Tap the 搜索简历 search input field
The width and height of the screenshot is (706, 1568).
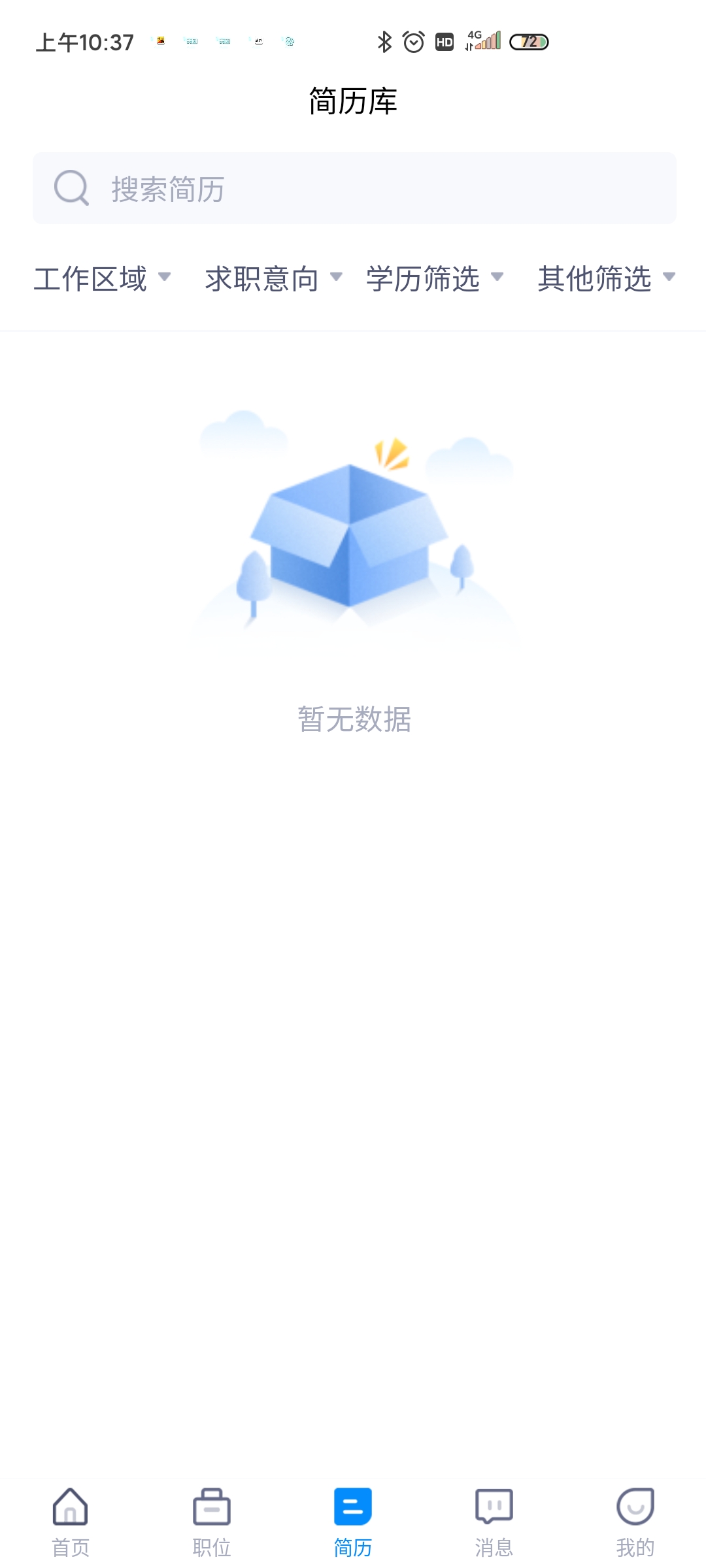click(353, 188)
